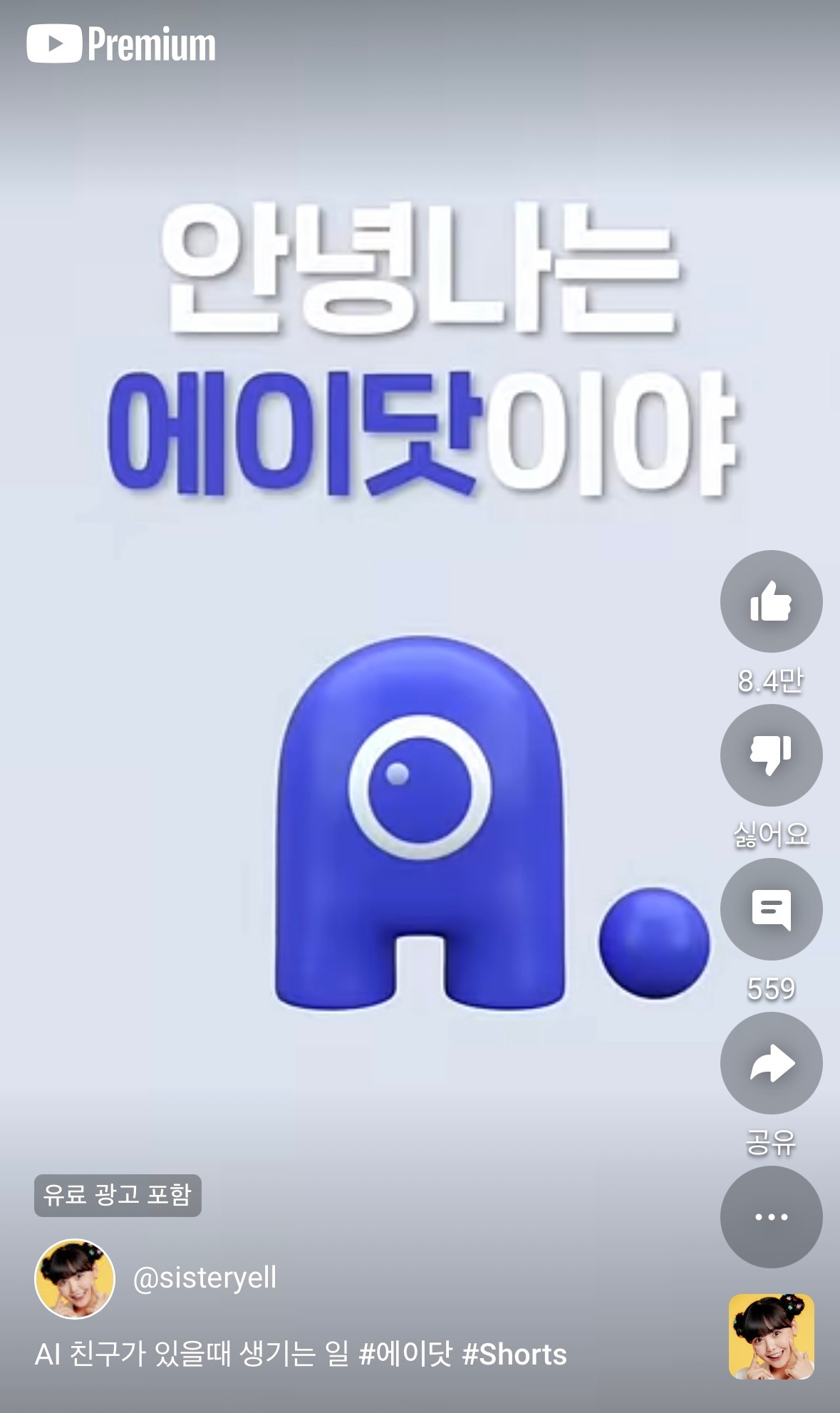840x1413 pixels.
Task: Dislike the video via the 싫어요 icon
Action: [771, 755]
